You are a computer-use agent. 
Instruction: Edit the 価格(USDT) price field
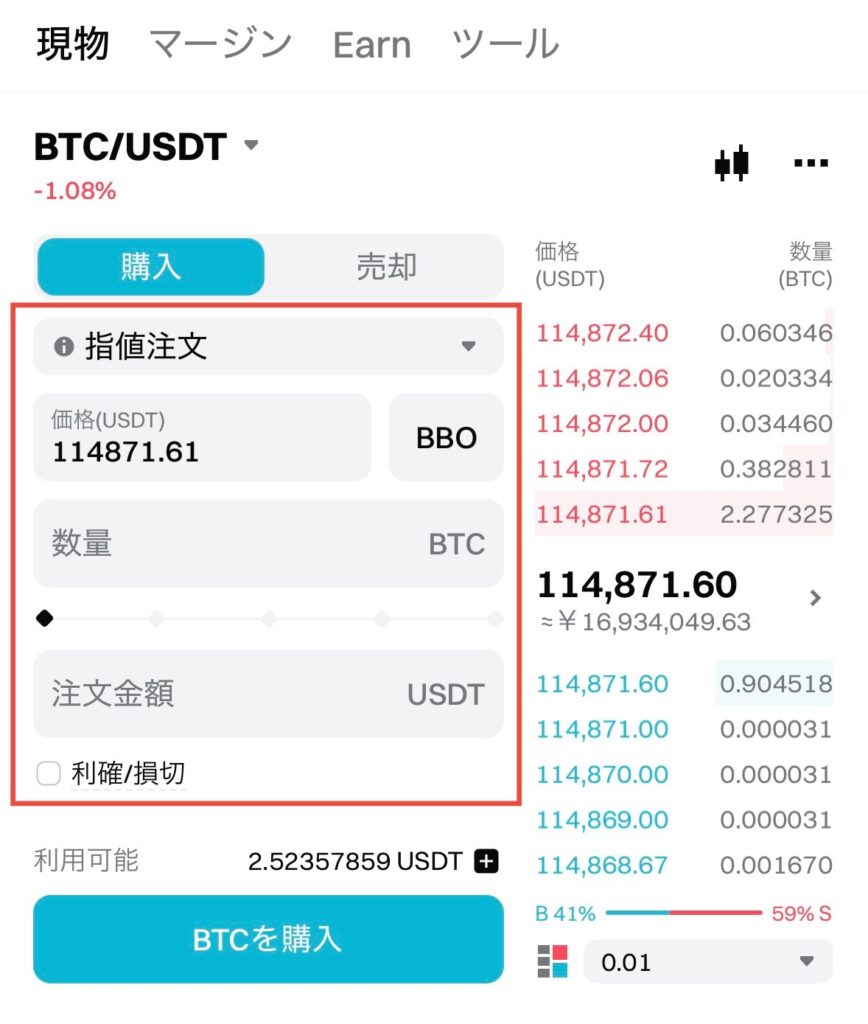(202, 438)
